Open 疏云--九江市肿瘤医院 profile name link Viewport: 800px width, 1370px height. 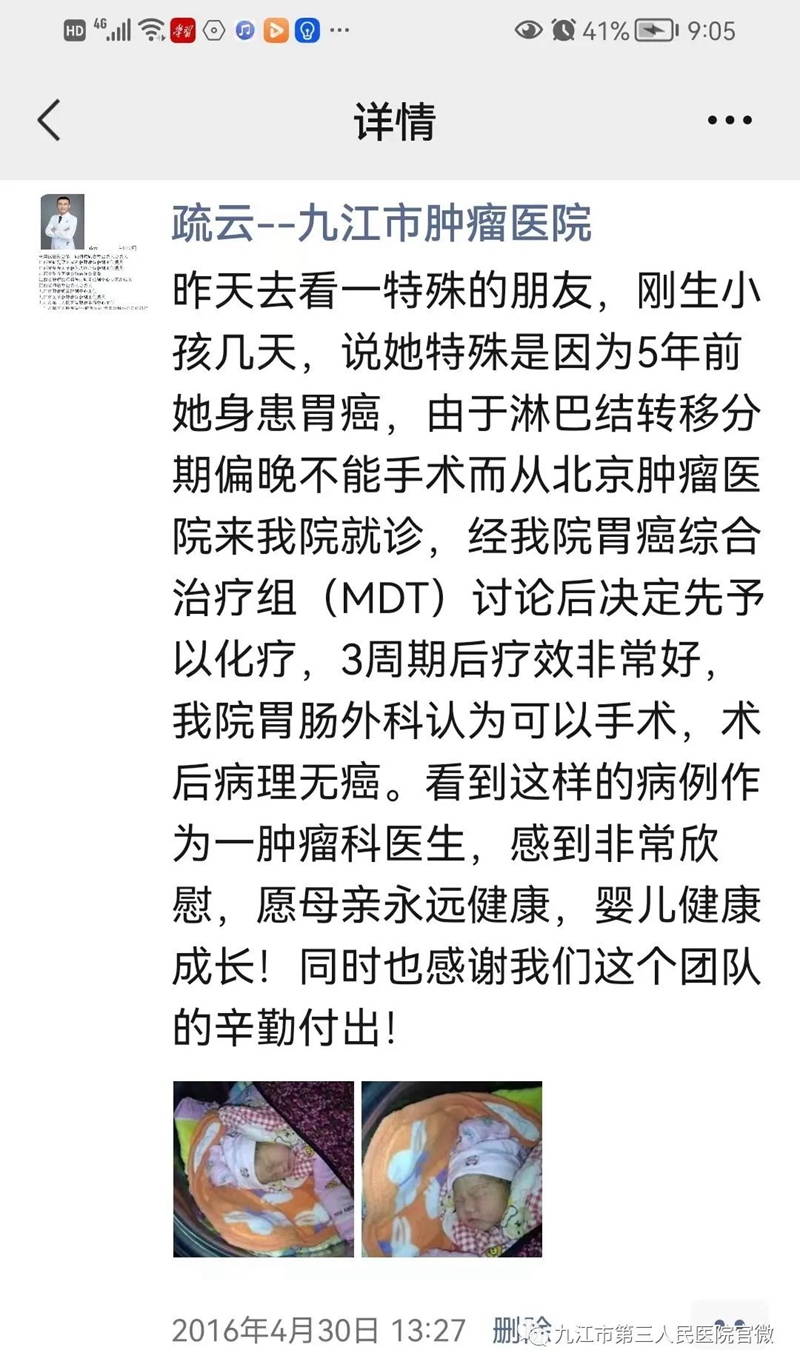tap(382, 224)
